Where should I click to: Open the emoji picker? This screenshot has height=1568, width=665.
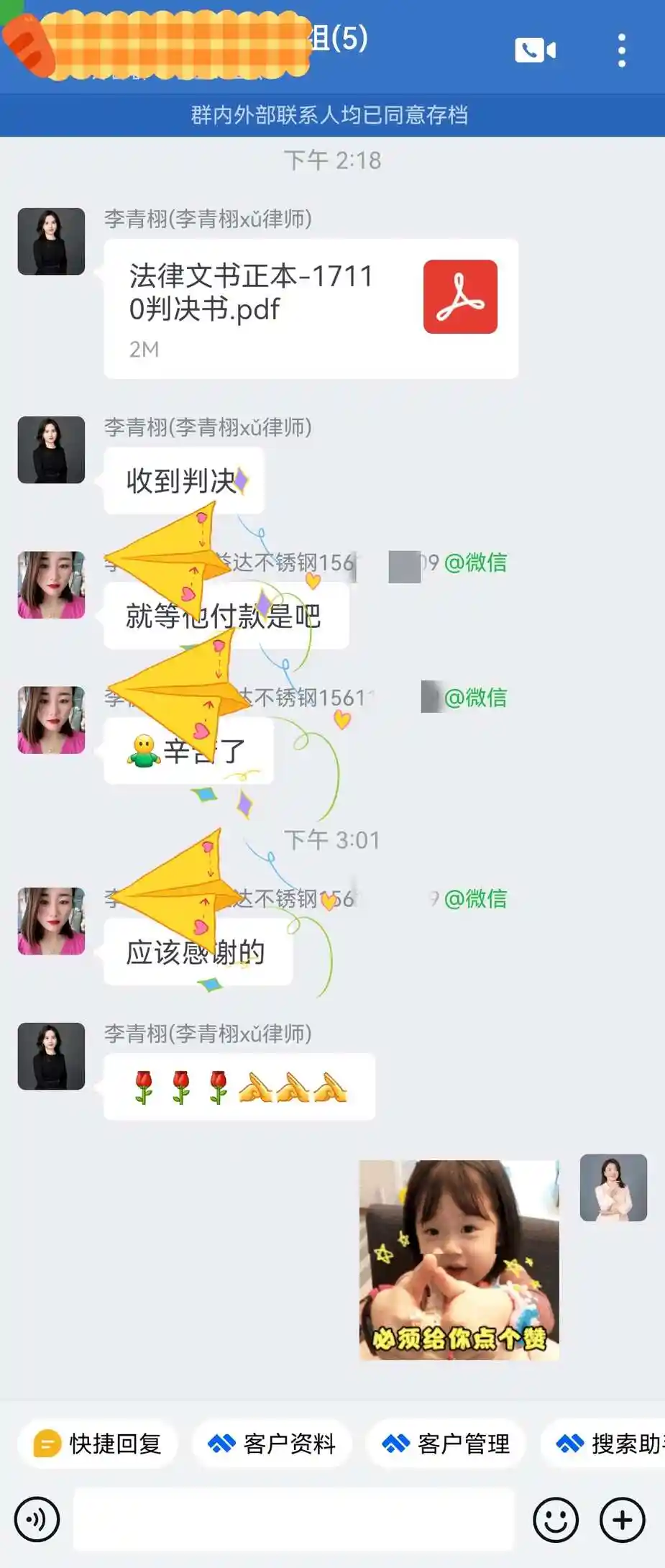coord(555,1520)
